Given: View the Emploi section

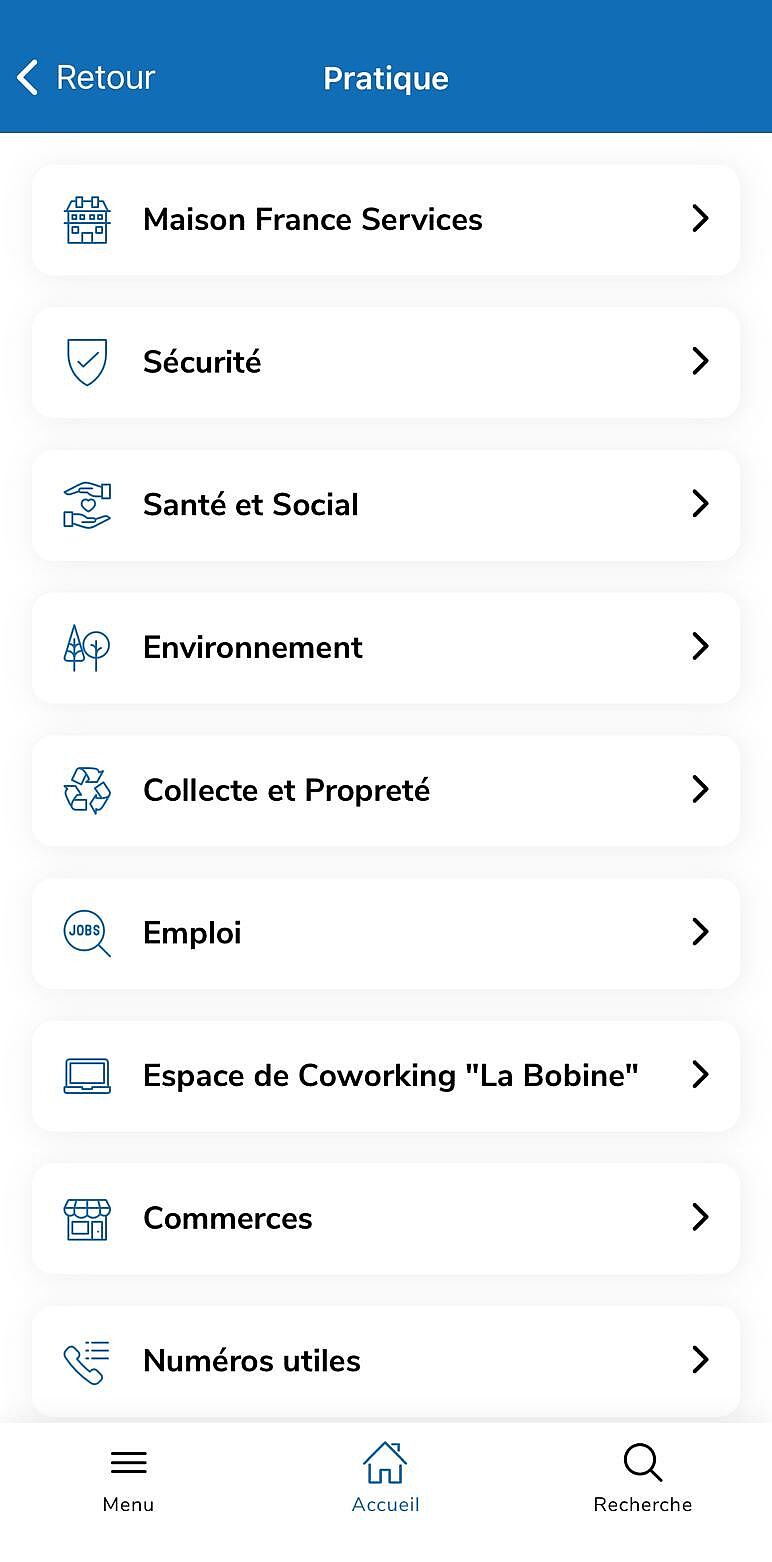Looking at the screenshot, I should click(386, 933).
